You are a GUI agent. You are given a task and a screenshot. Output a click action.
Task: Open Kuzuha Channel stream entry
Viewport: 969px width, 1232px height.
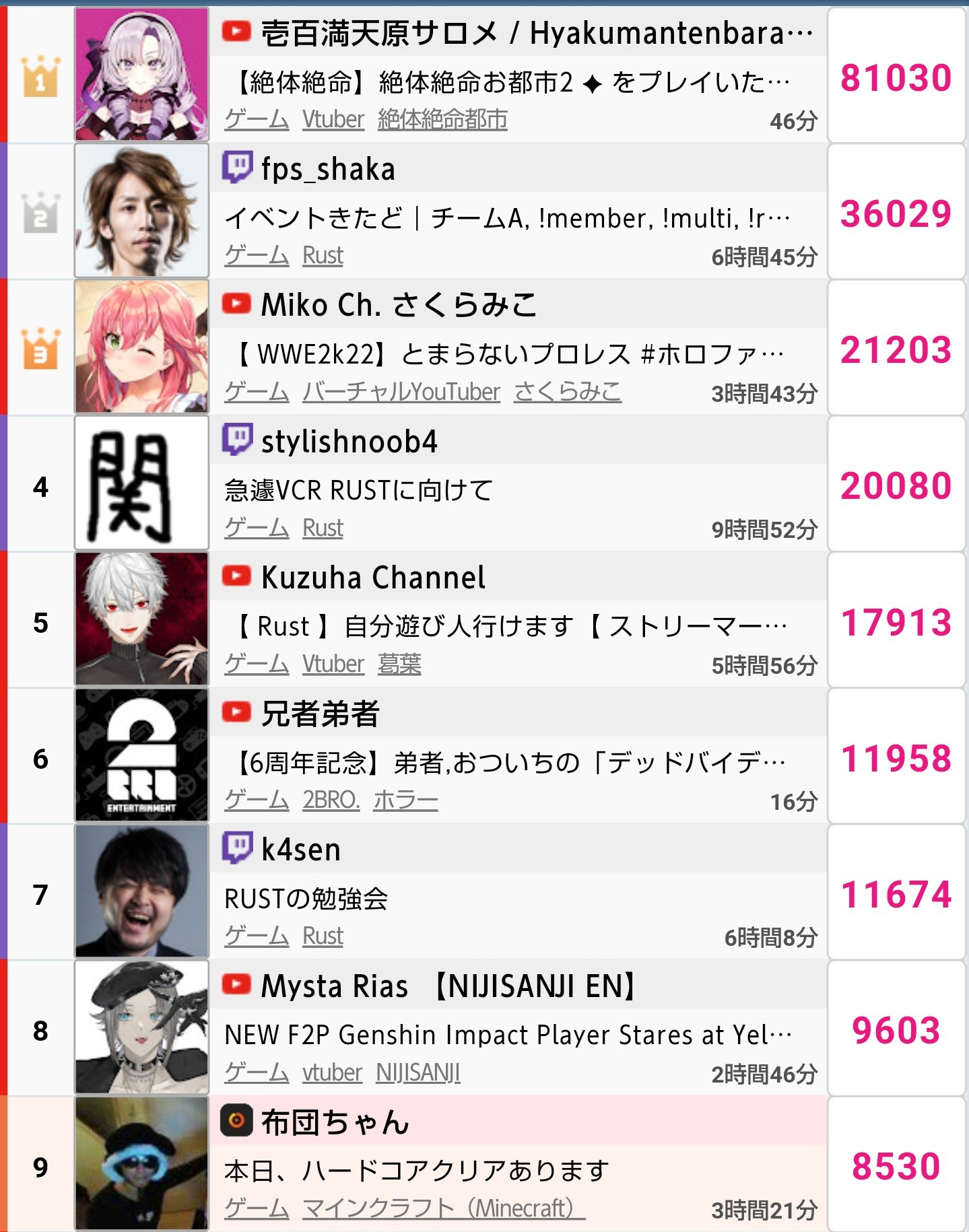(x=372, y=578)
